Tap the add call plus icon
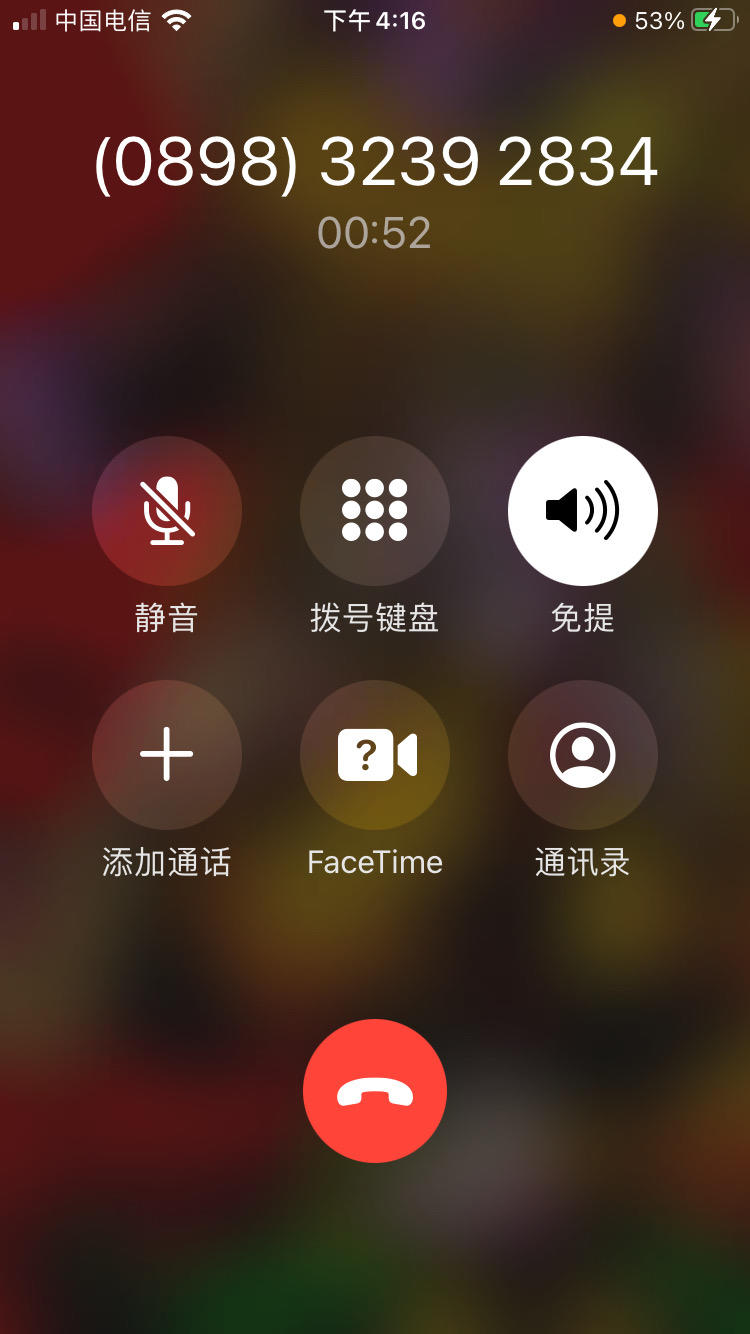 [x=166, y=755]
